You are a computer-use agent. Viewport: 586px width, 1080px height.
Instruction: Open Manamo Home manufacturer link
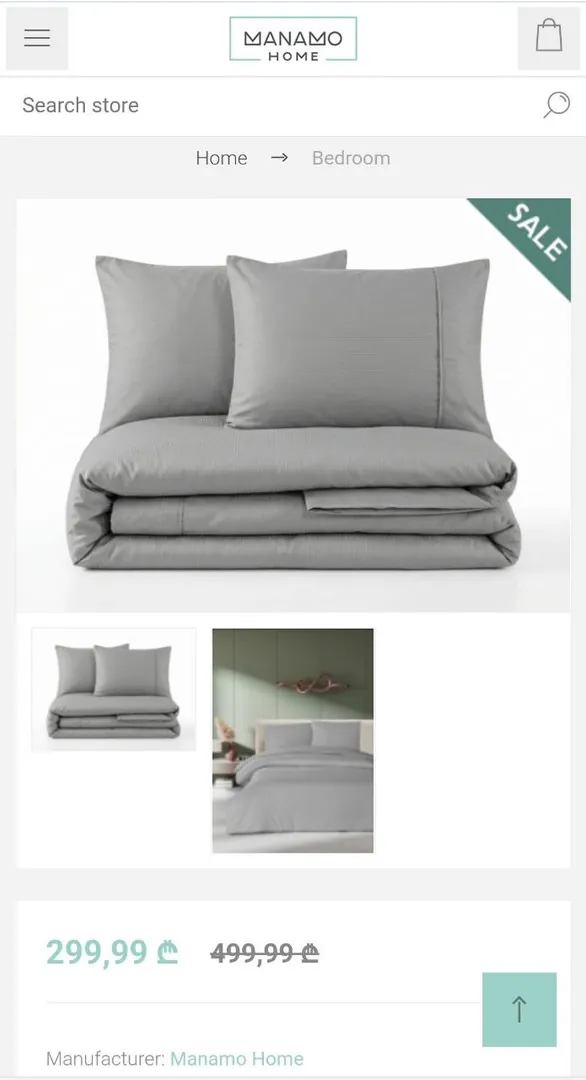pos(237,1059)
